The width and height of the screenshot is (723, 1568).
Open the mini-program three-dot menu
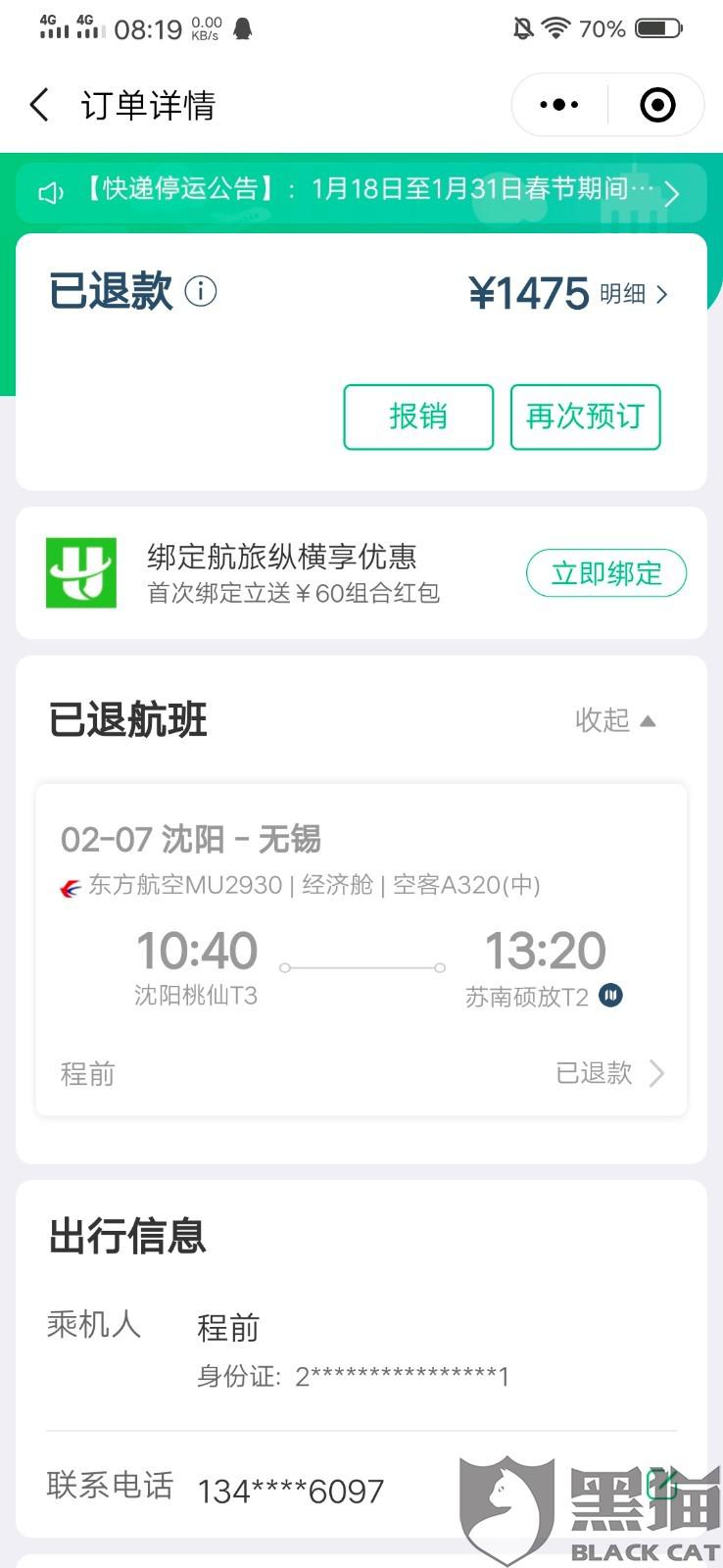point(559,105)
